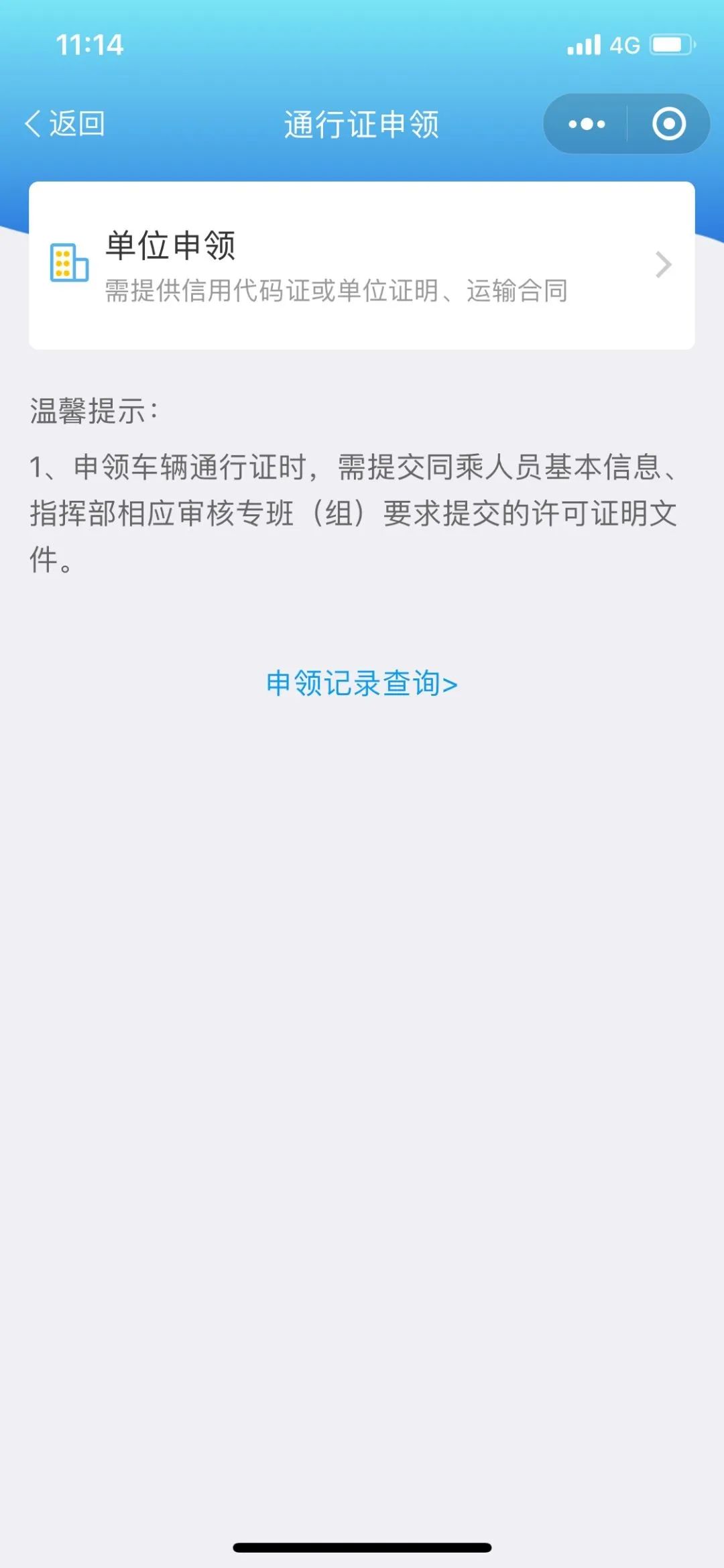Screen dimensions: 724x1568
Task: Open the 申领记录查询 link
Action: (x=362, y=684)
